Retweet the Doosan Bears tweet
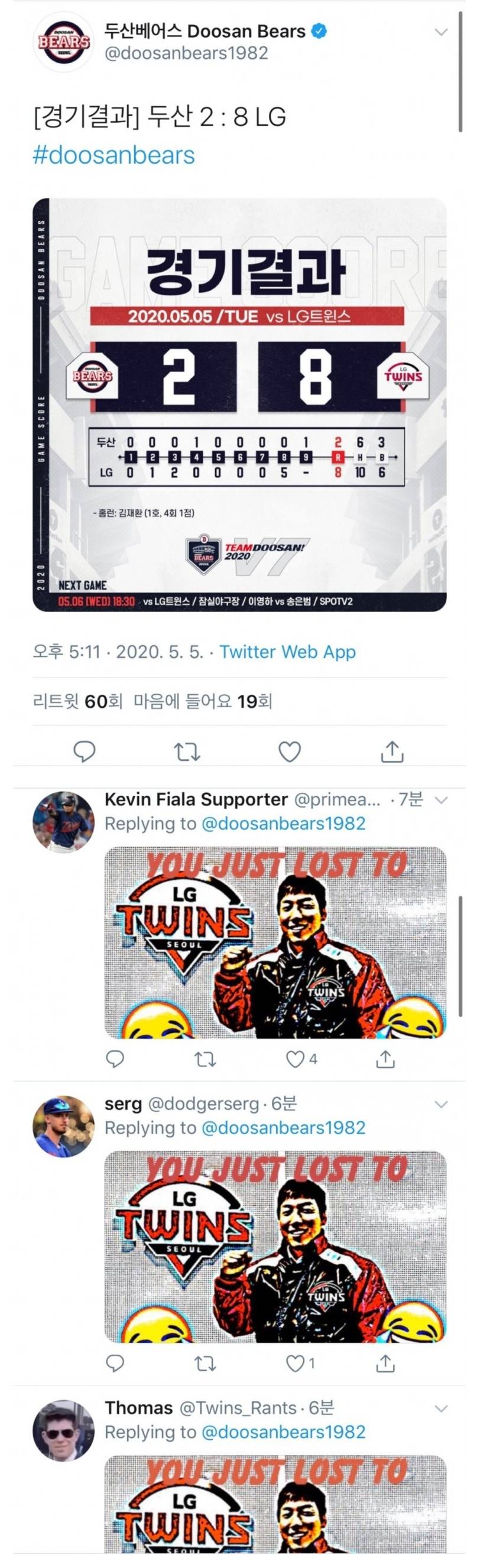 [187, 752]
